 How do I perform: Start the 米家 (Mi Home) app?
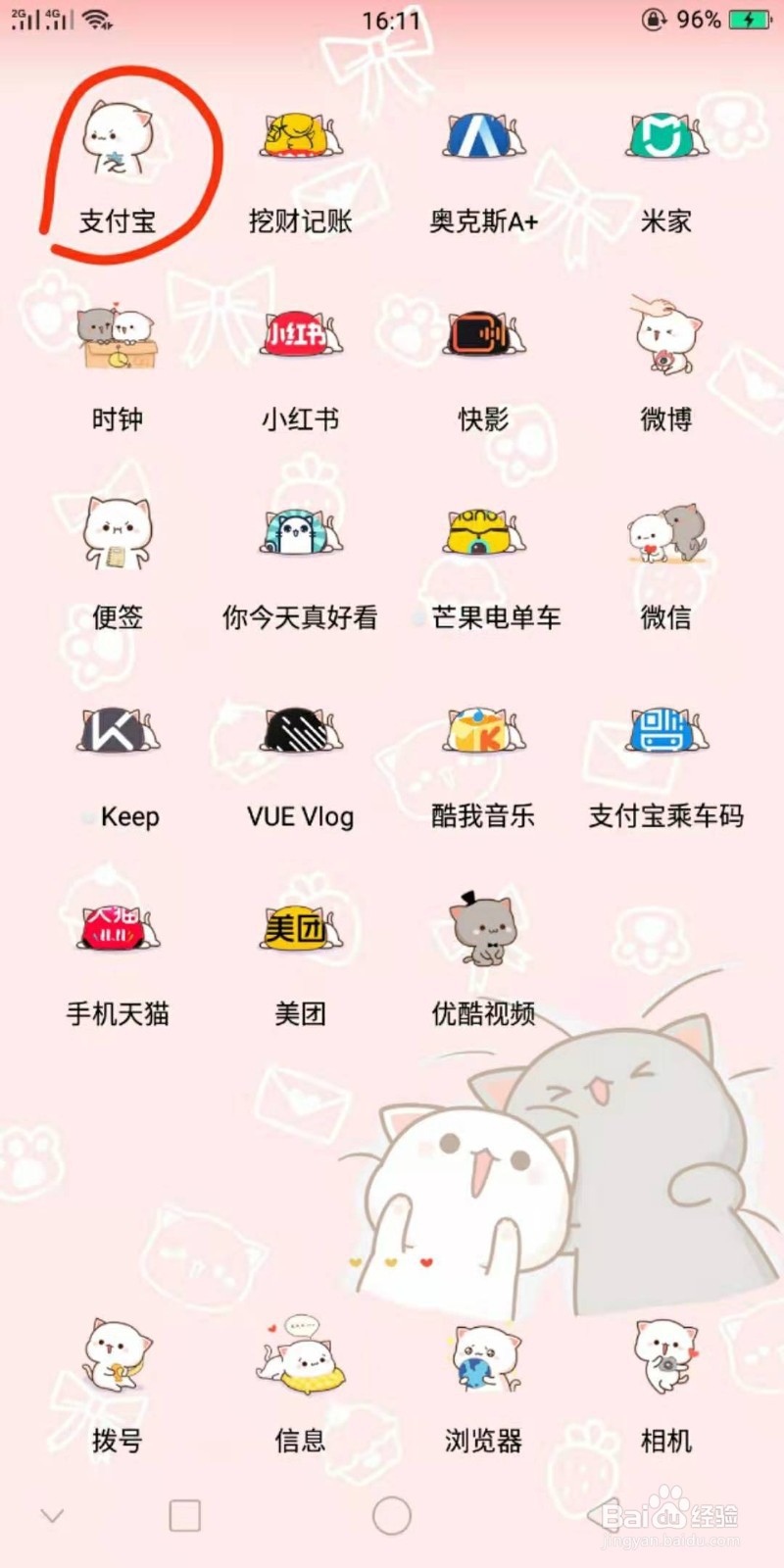(664, 137)
